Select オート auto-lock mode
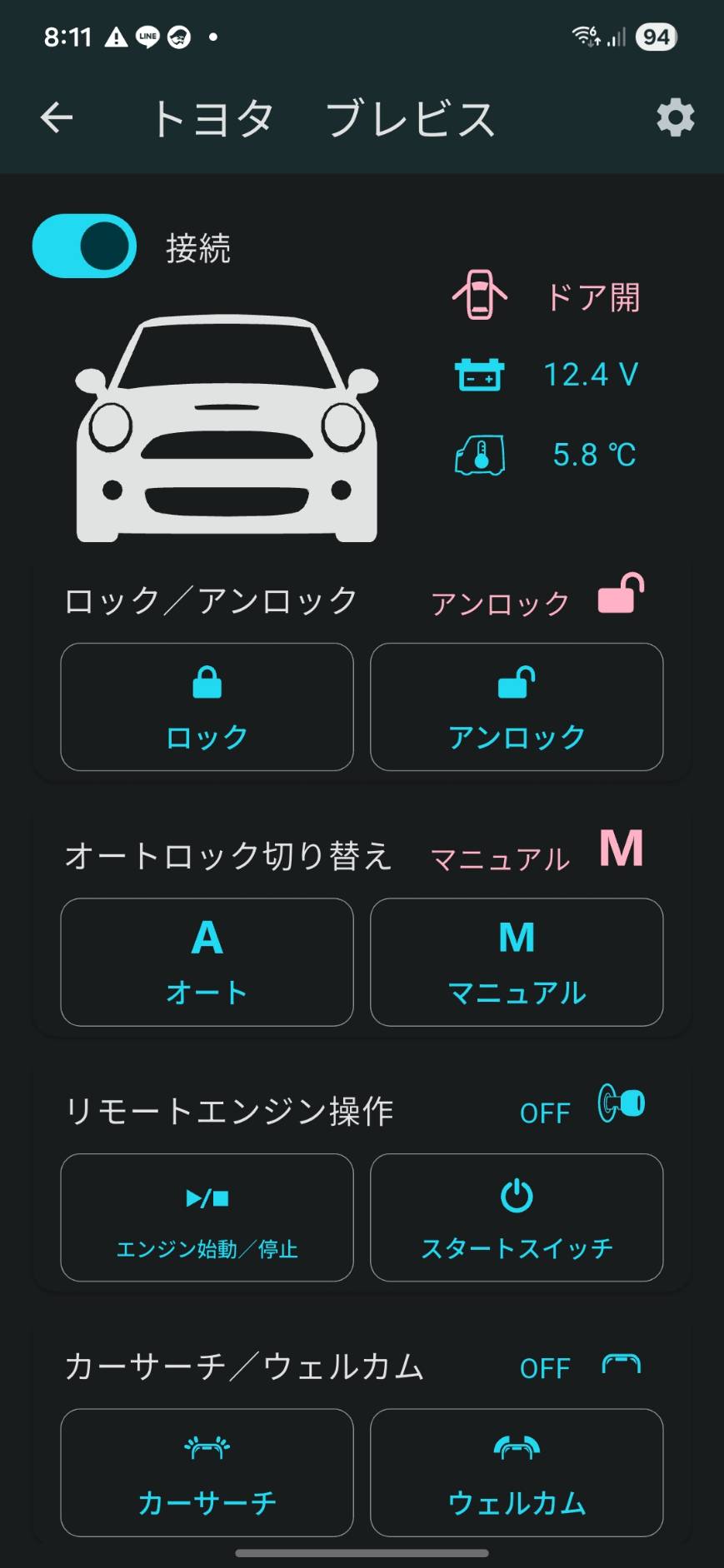Image resolution: width=724 pixels, height=1568 pixels. click(x=207, y=962)
